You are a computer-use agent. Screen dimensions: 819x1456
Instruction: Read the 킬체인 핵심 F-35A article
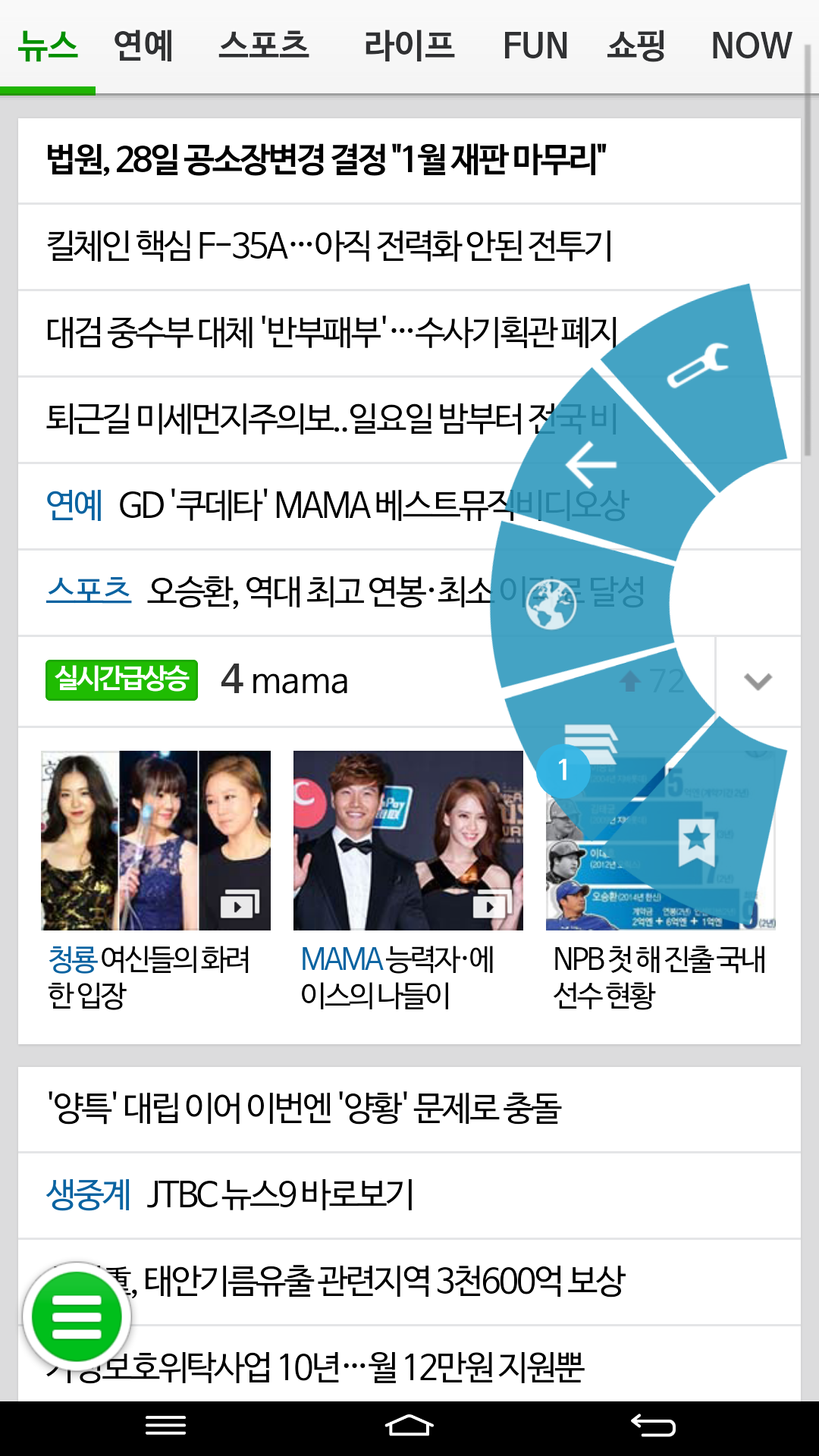(x=329, y=246)
